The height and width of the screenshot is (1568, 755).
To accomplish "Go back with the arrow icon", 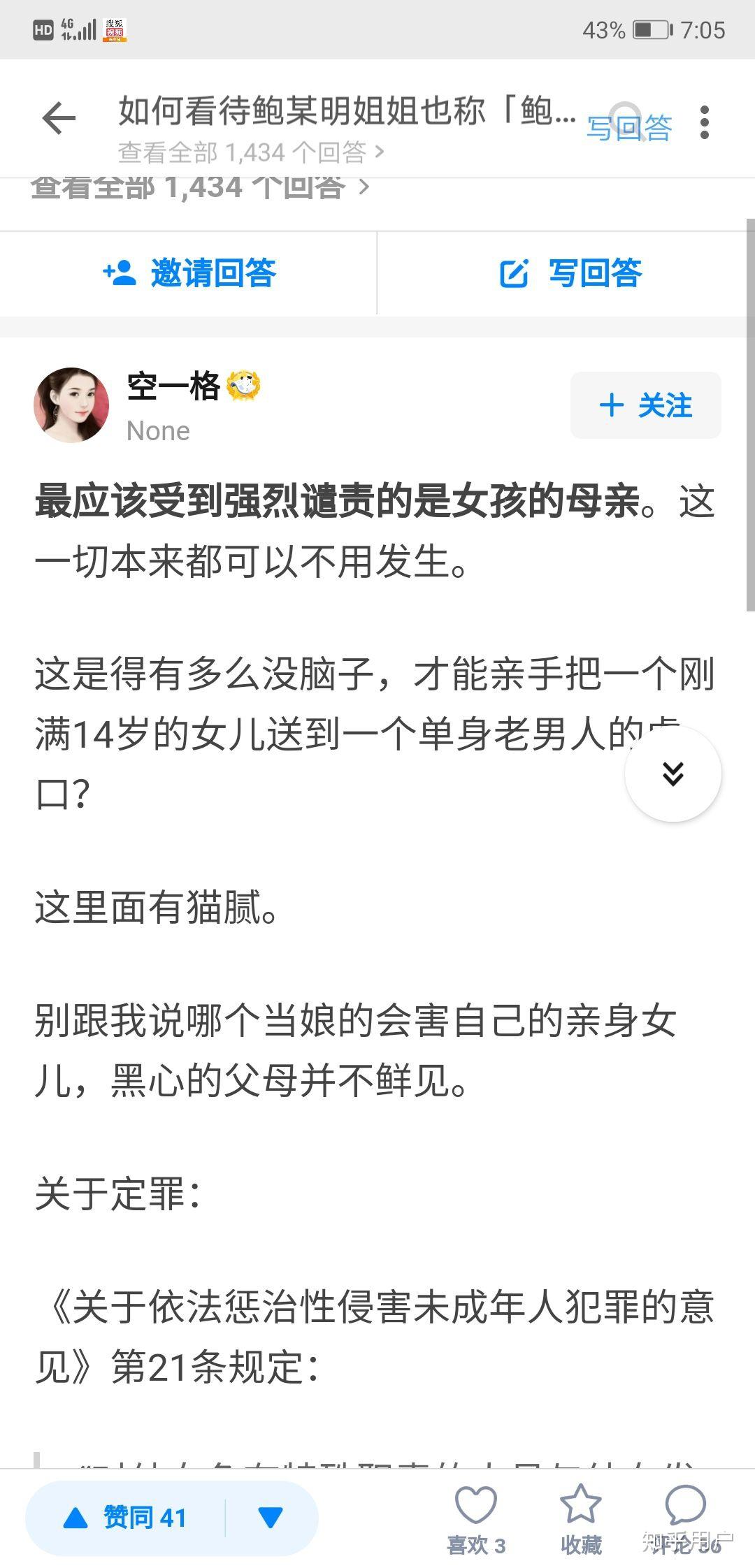I will pyautogui.click(x=59, y=118).
